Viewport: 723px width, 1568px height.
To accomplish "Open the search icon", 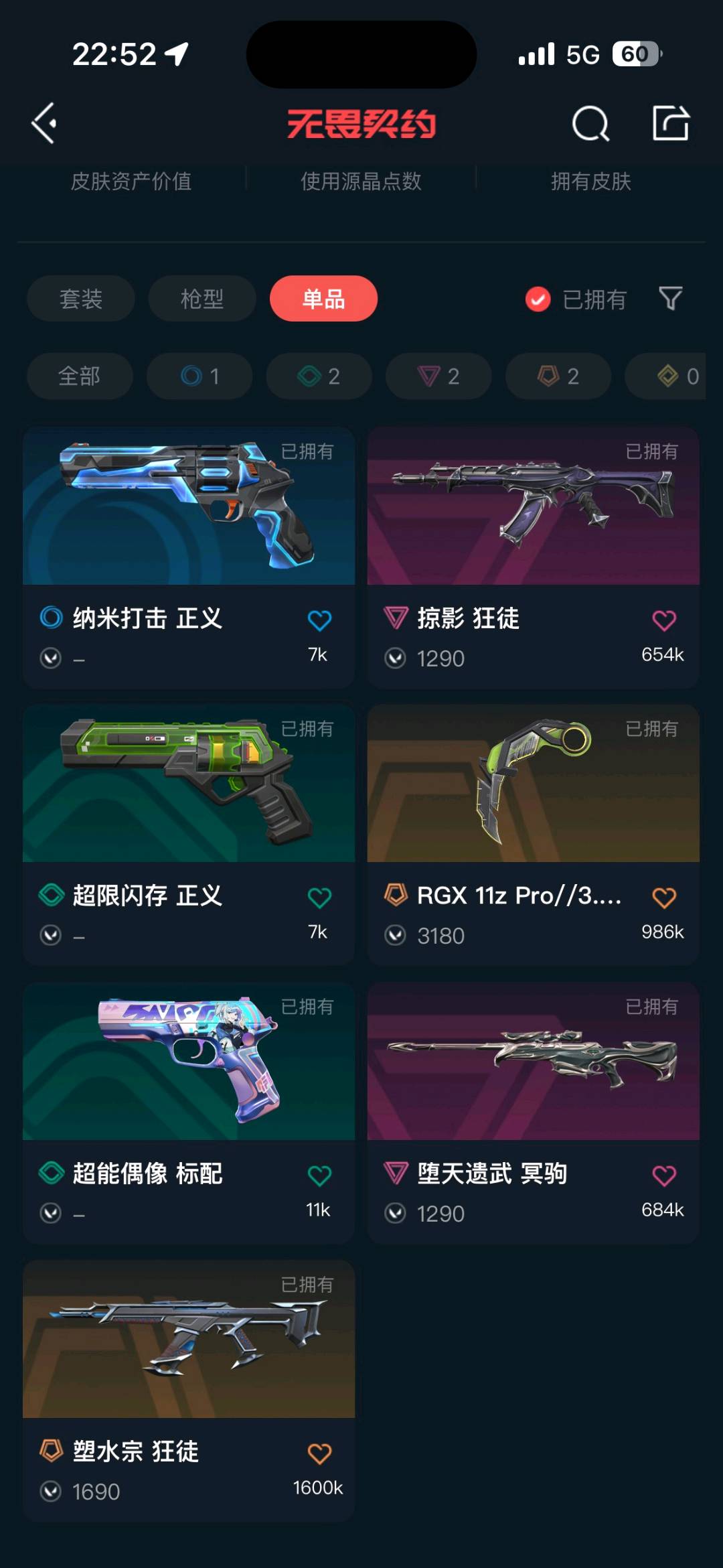I will pos(590,124).
